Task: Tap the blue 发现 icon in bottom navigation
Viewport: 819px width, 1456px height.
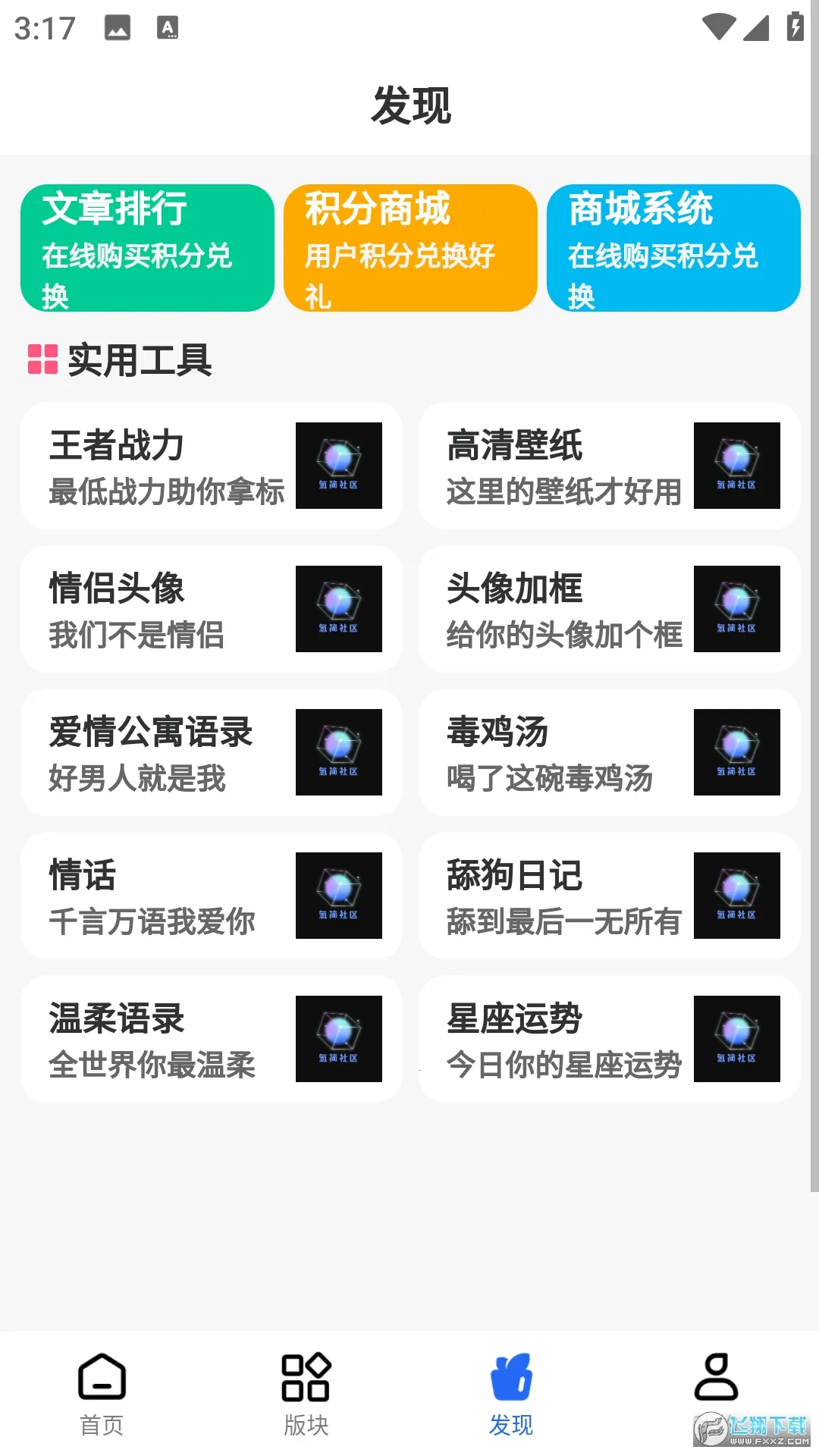Action: [x=512, y=1380]
